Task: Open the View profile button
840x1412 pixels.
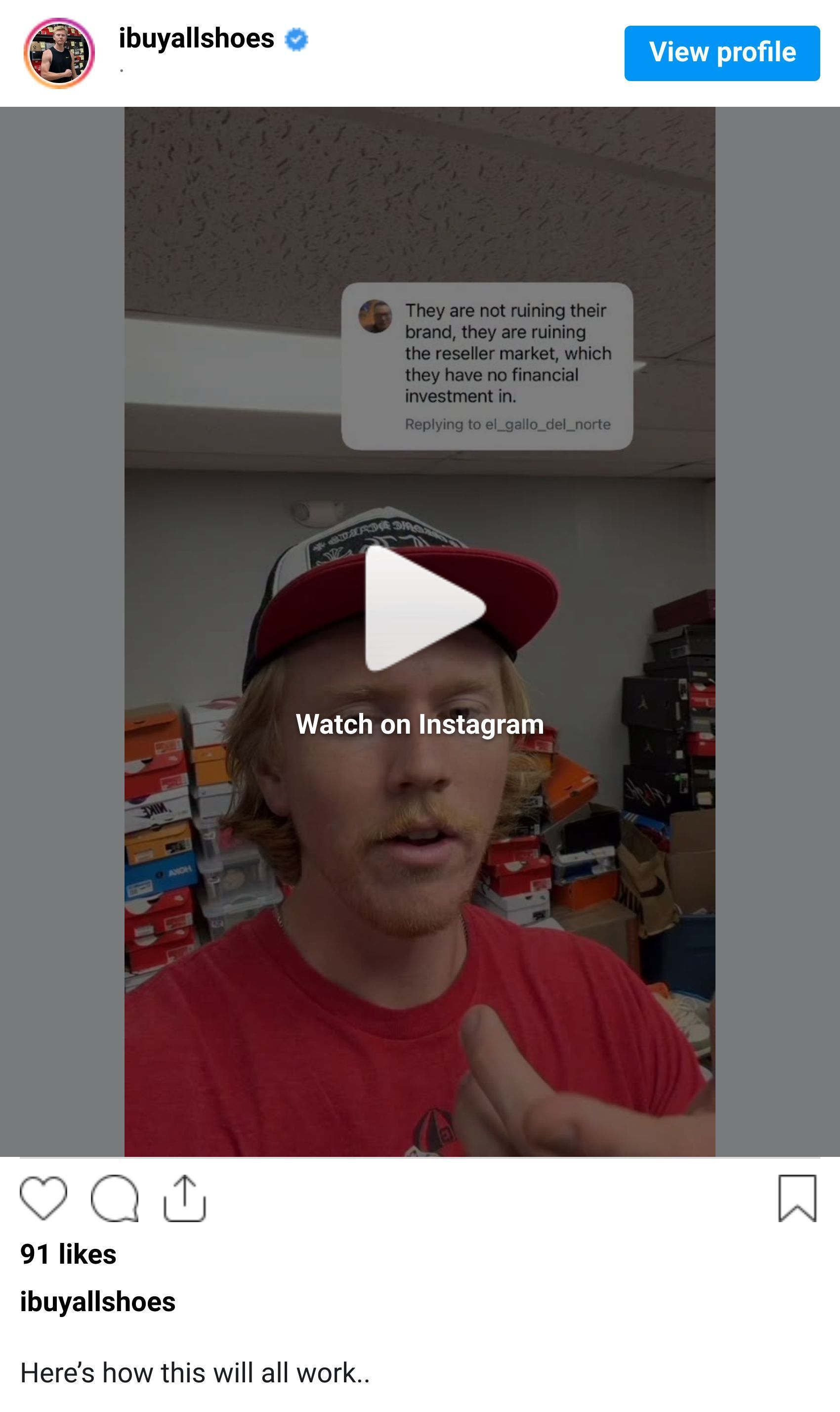Action: click(721, 53)
